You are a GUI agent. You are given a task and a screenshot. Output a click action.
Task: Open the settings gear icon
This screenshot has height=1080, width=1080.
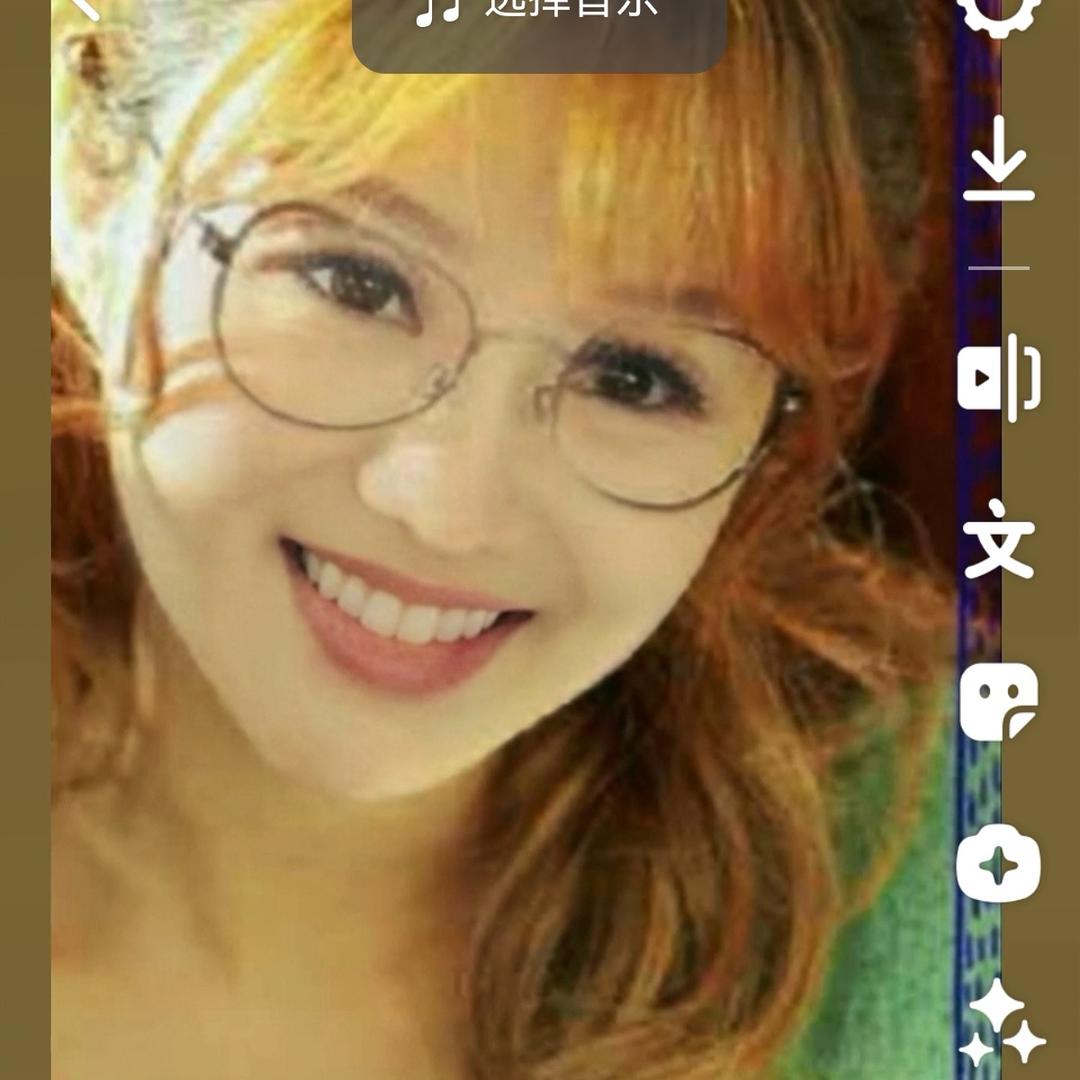pos(999,12)
